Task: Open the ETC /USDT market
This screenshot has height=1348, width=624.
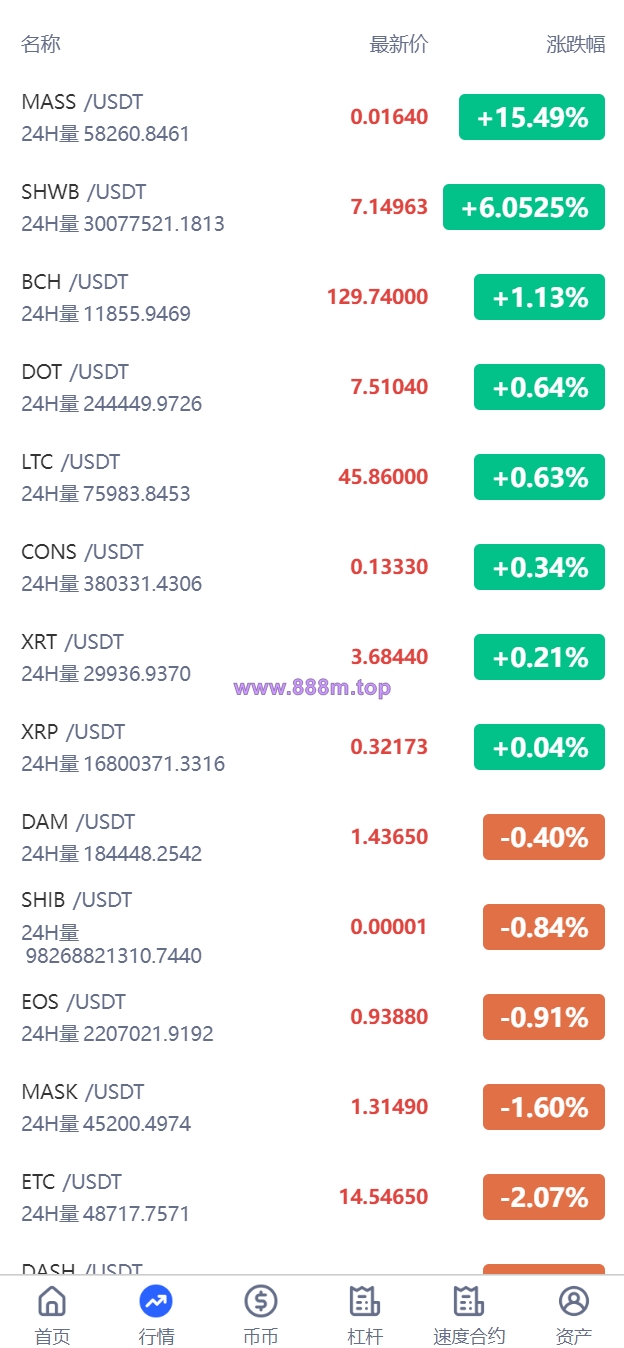Action: (312, 1197)
